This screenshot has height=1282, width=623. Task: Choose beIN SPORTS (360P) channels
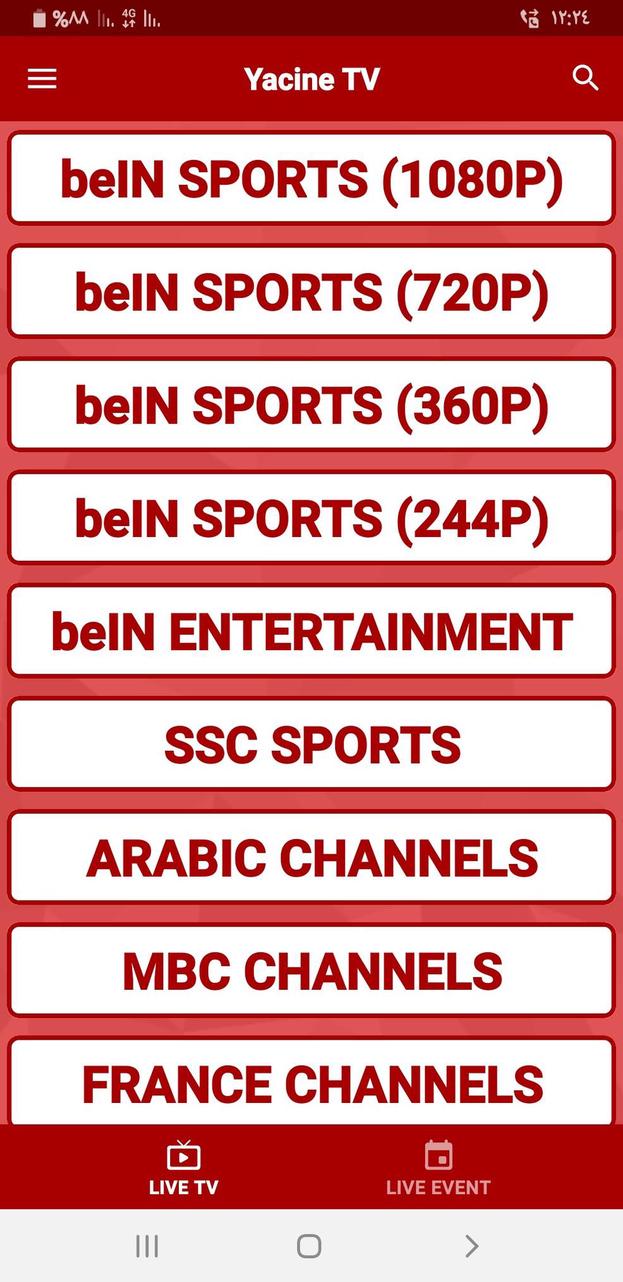(x=311, y=405)
